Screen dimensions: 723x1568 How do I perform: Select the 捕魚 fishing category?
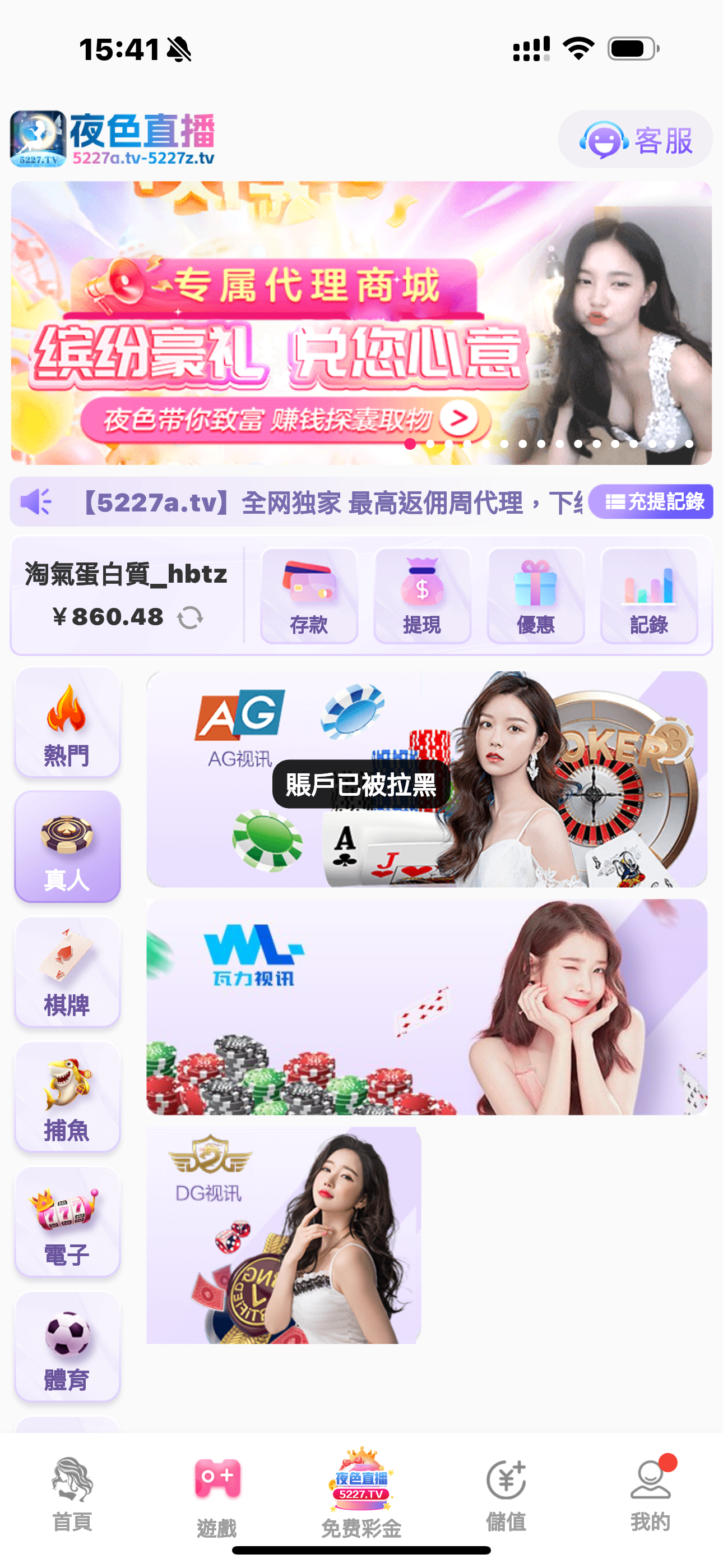click(x=67, y=1097)
